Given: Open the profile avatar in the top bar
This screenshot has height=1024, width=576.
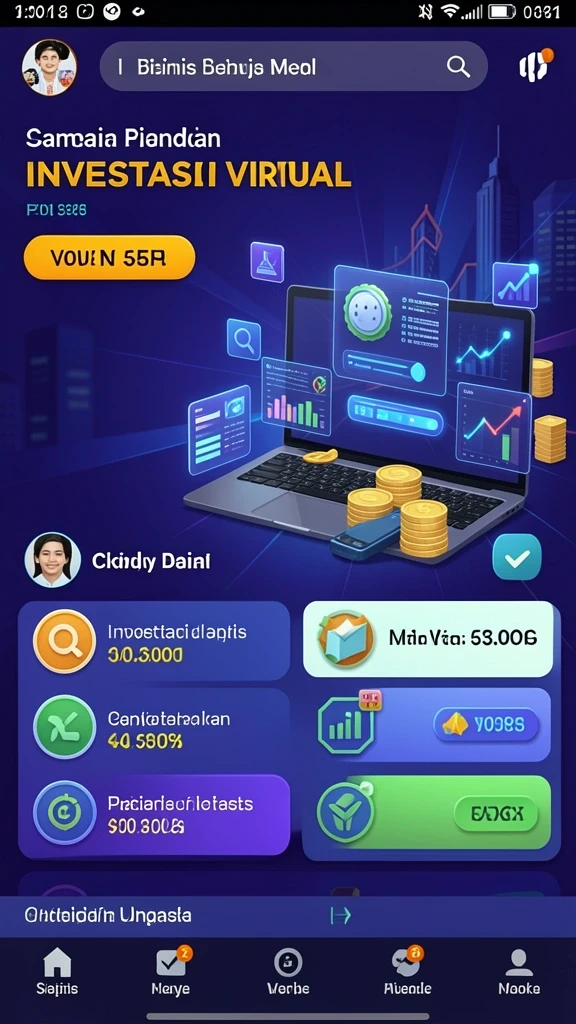Looking at the screenshot, I should pos(50,67).
